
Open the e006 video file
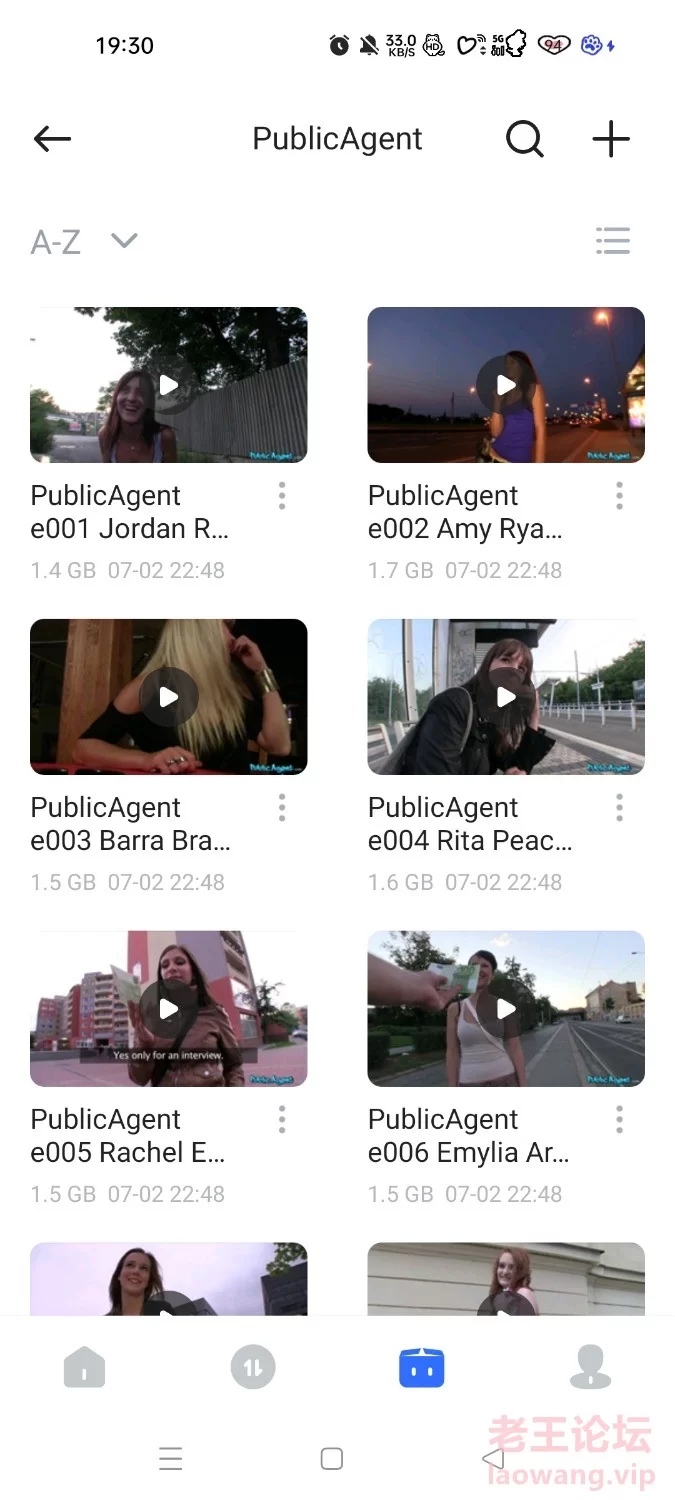[x=506, y=1009]
